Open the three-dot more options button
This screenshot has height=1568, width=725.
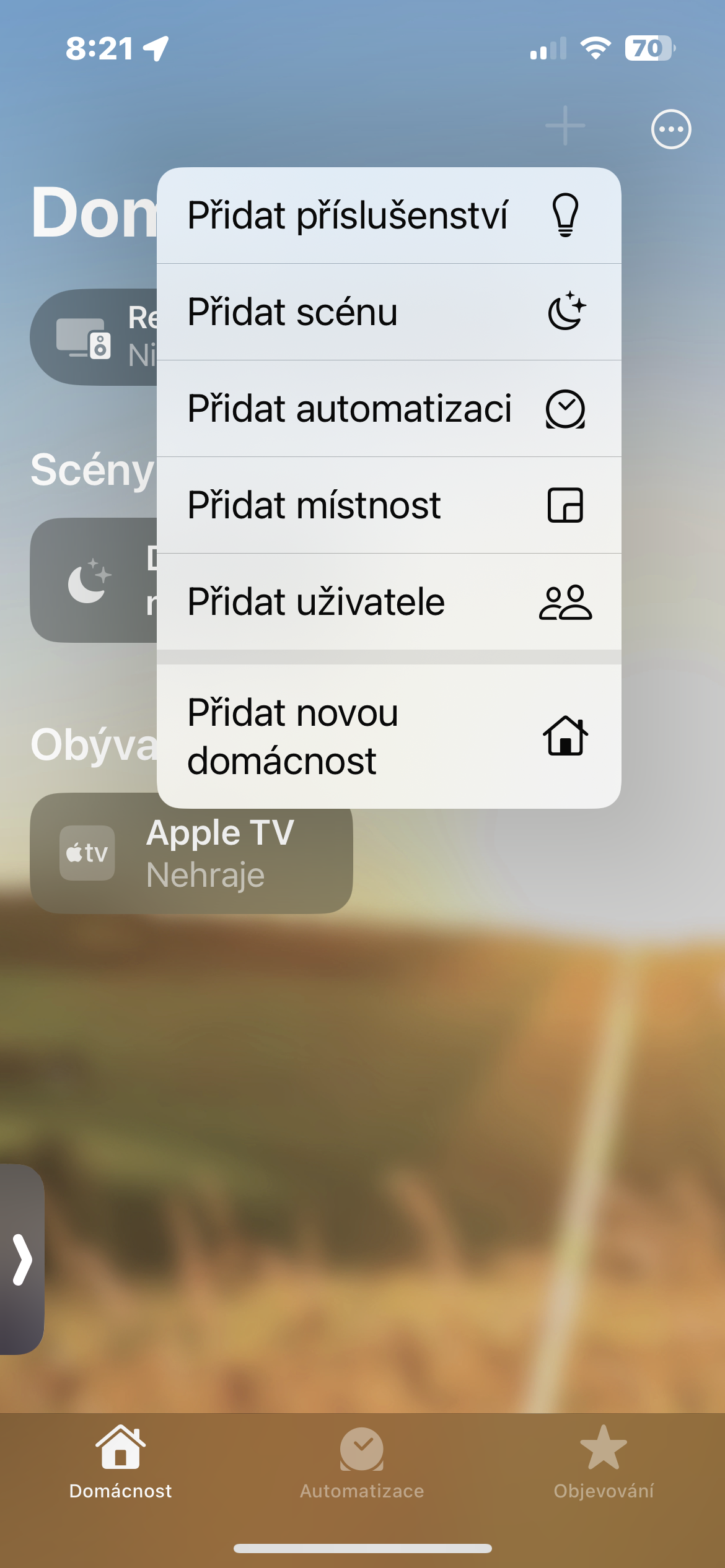tap(670, 129)
